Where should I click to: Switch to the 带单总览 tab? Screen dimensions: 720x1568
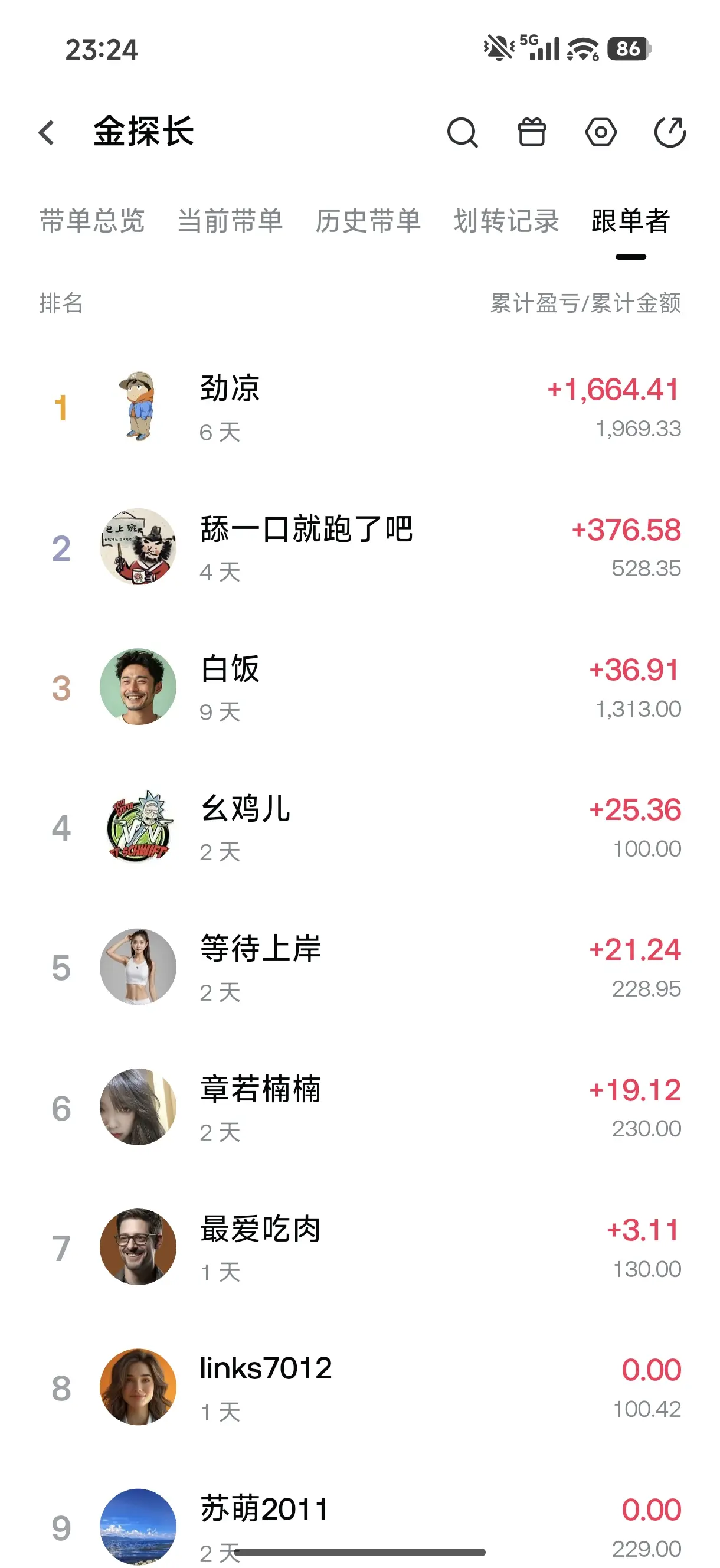coord(92,220)
